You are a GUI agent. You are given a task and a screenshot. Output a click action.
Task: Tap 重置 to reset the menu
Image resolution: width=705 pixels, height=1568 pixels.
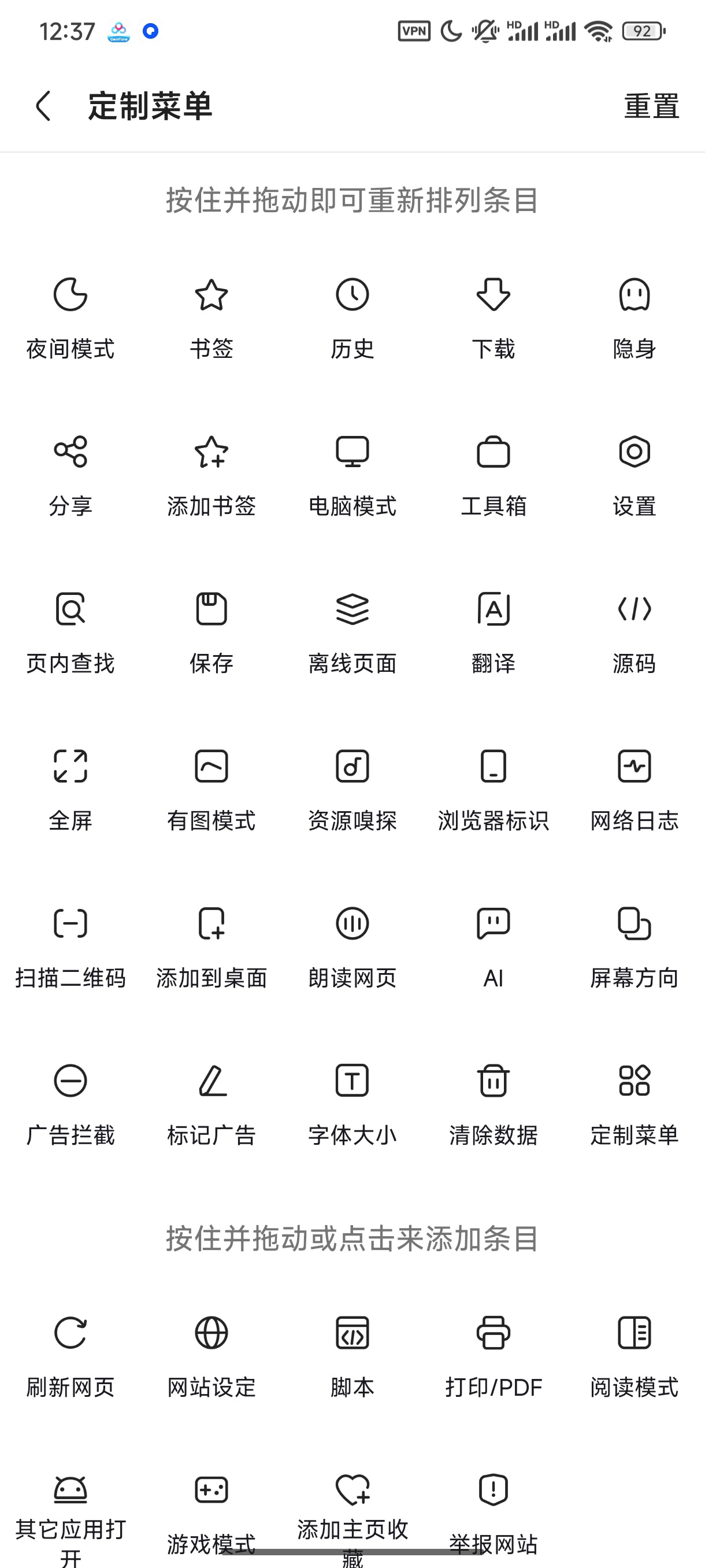click(x=651, y=106)
